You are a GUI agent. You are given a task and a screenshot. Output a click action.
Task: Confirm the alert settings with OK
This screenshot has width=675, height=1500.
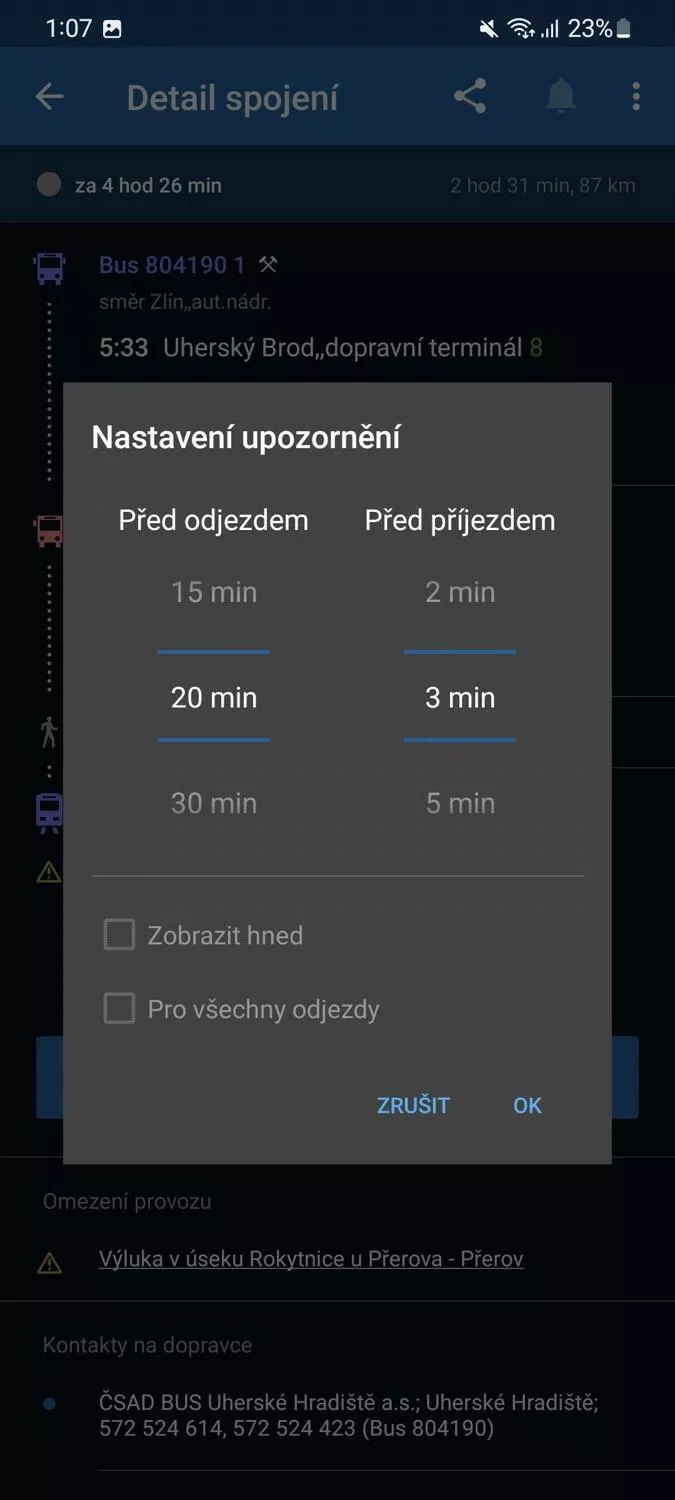pos(527,1105)
